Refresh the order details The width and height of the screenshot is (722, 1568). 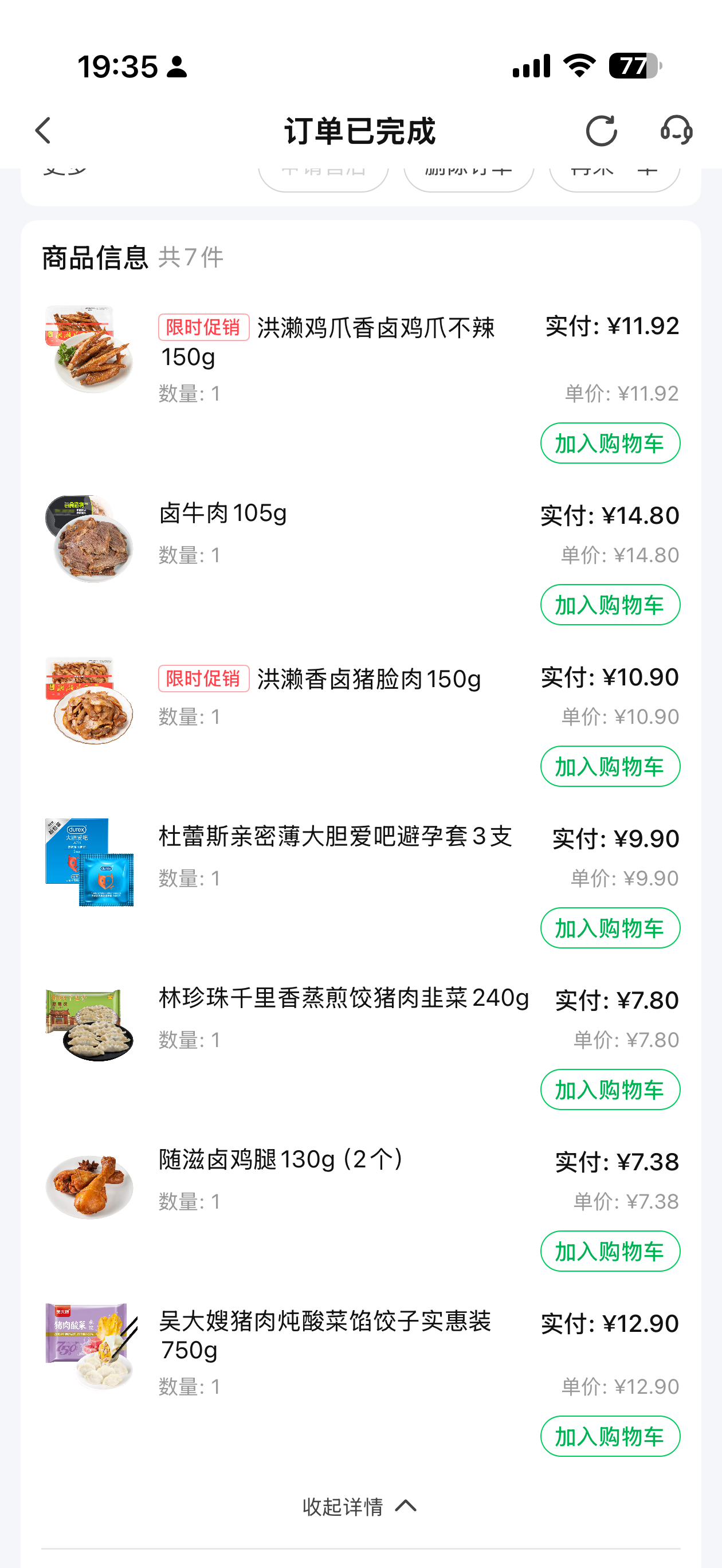point(601,131)
